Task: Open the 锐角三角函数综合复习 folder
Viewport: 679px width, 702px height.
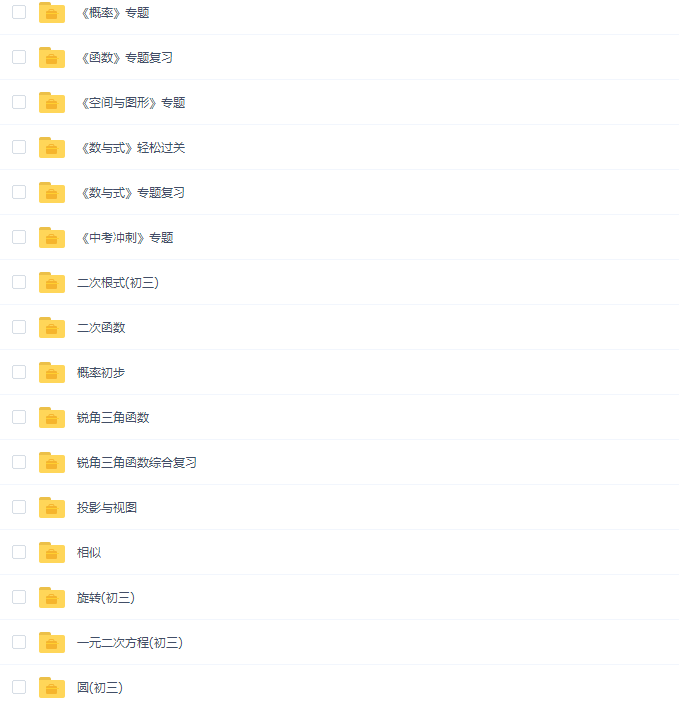Action: point(137,463)
